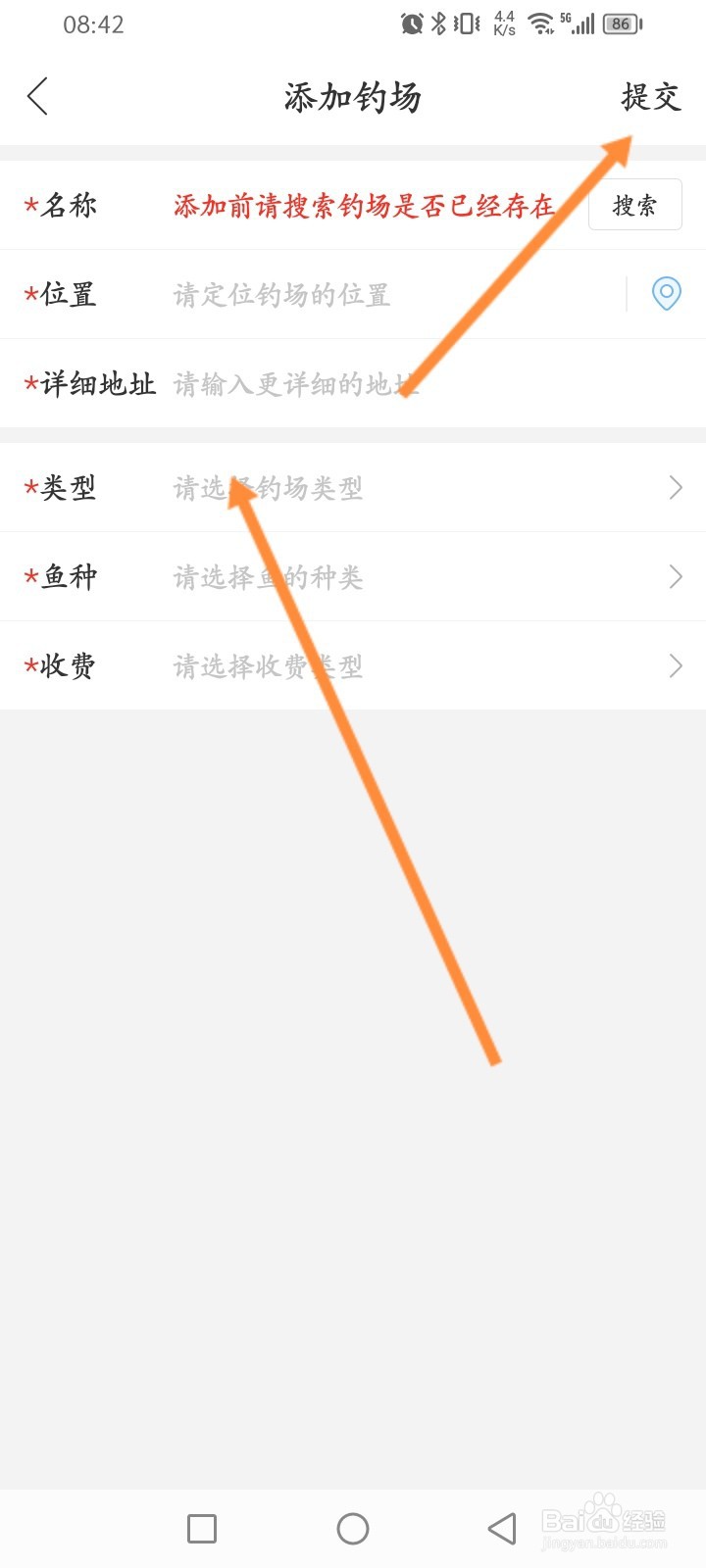The image size is (706, 1568).
Task: Open the 添加钓场 title area
Action: point(351,97)
